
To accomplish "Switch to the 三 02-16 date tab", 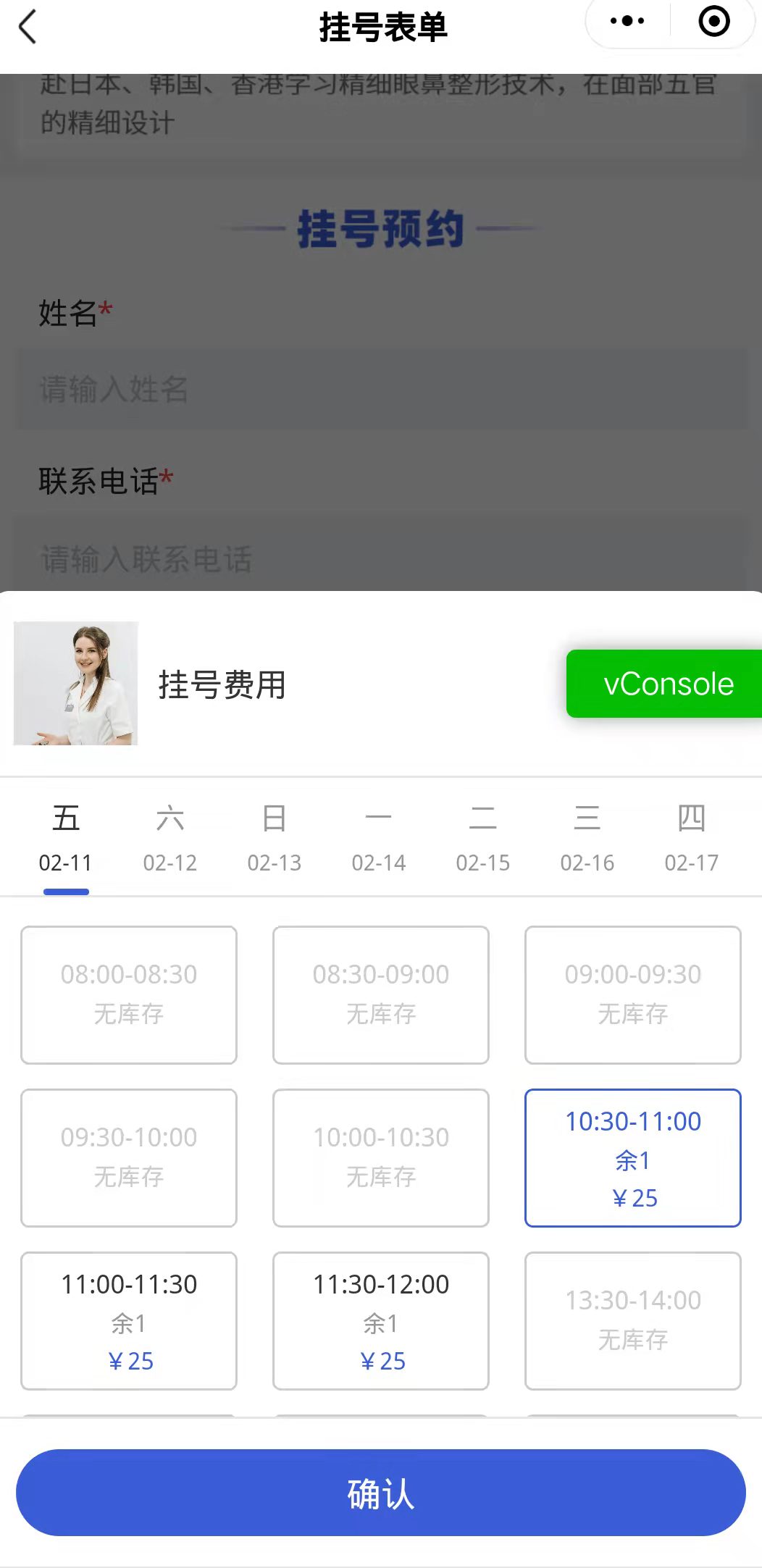I will (587, 839).
